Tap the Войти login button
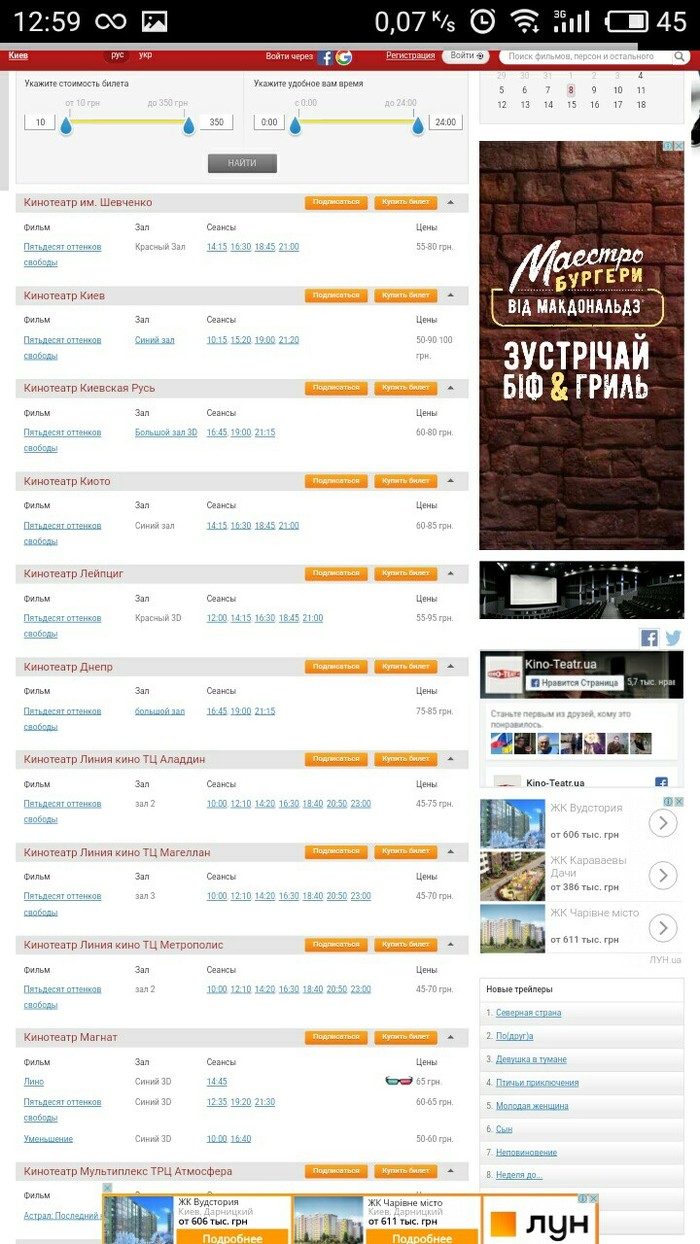The image size is (700, 1244). point(466,56)
